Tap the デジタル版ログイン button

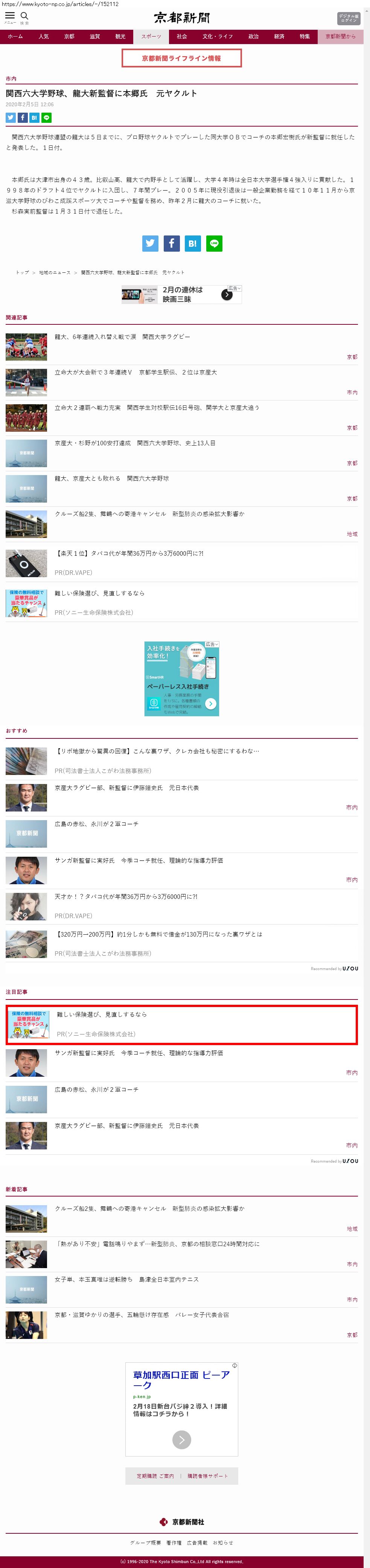tap(349, 18)
